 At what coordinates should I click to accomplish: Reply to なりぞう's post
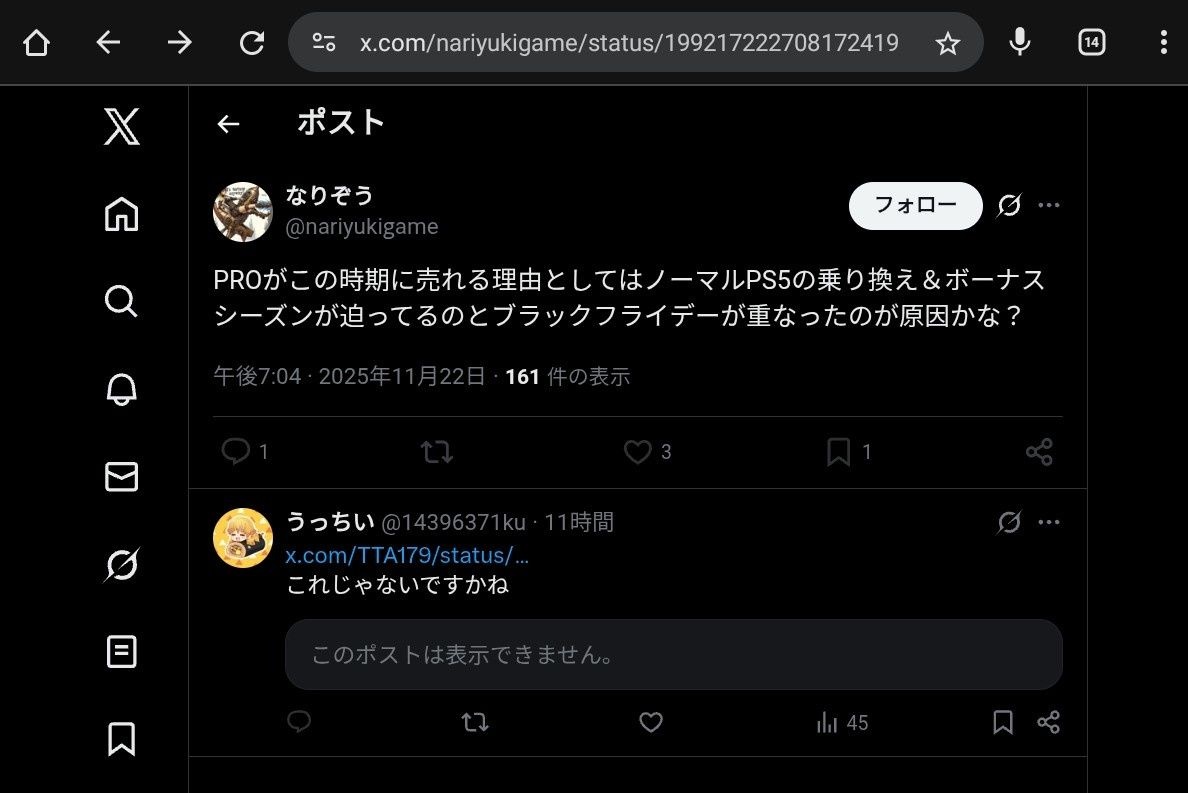tap(236, 452)
